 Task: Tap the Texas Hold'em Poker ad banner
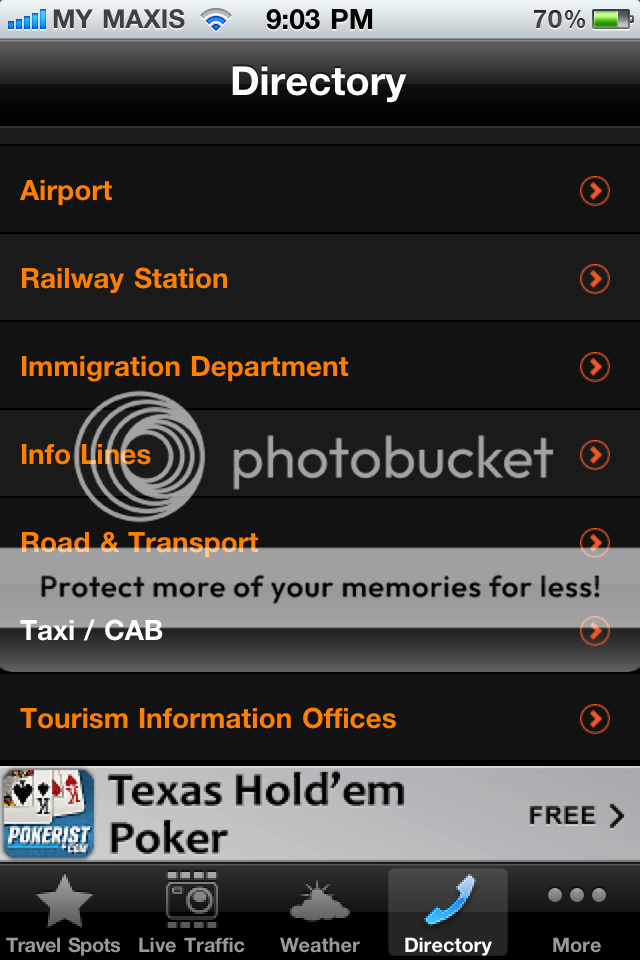pyautogui.click(x=320, y=815)
